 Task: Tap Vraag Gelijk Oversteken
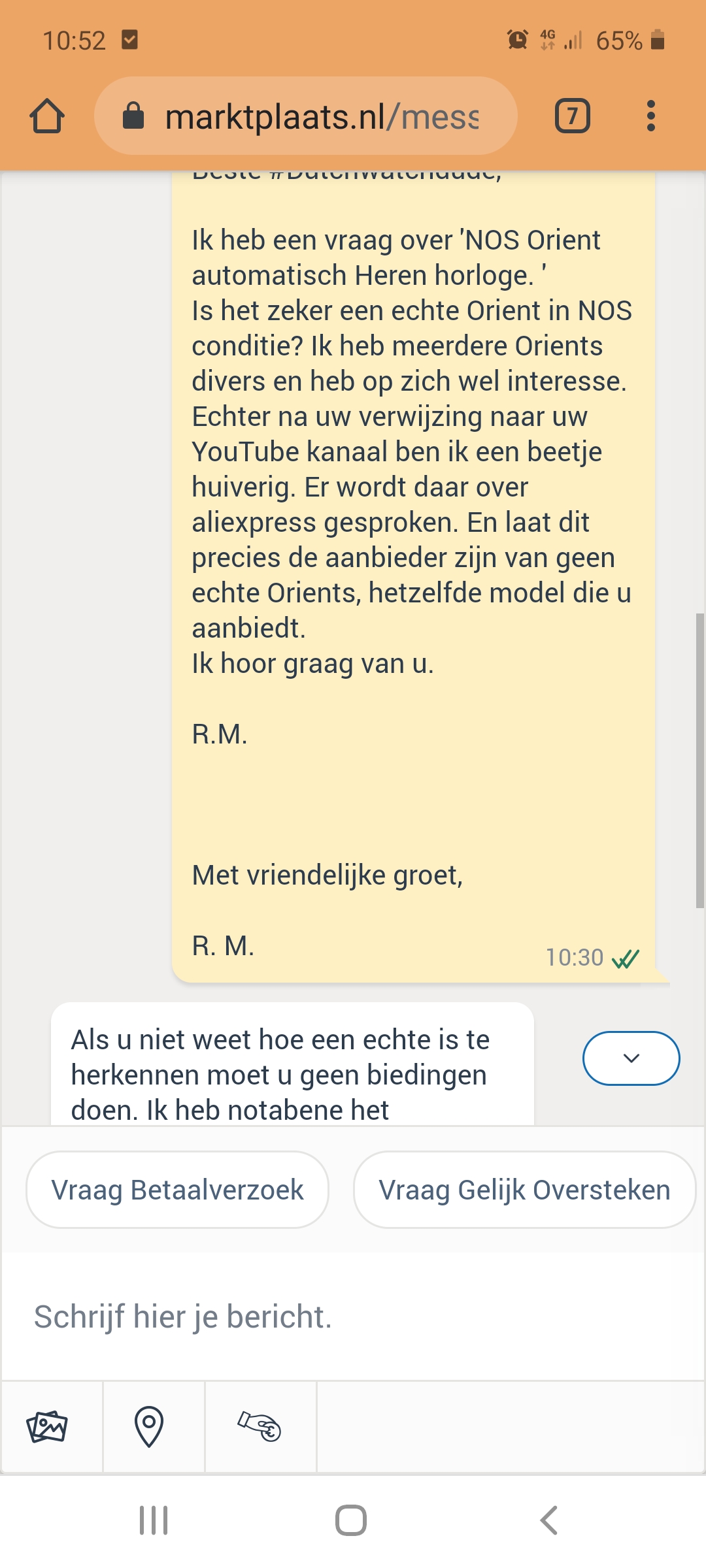point(525,1190)
